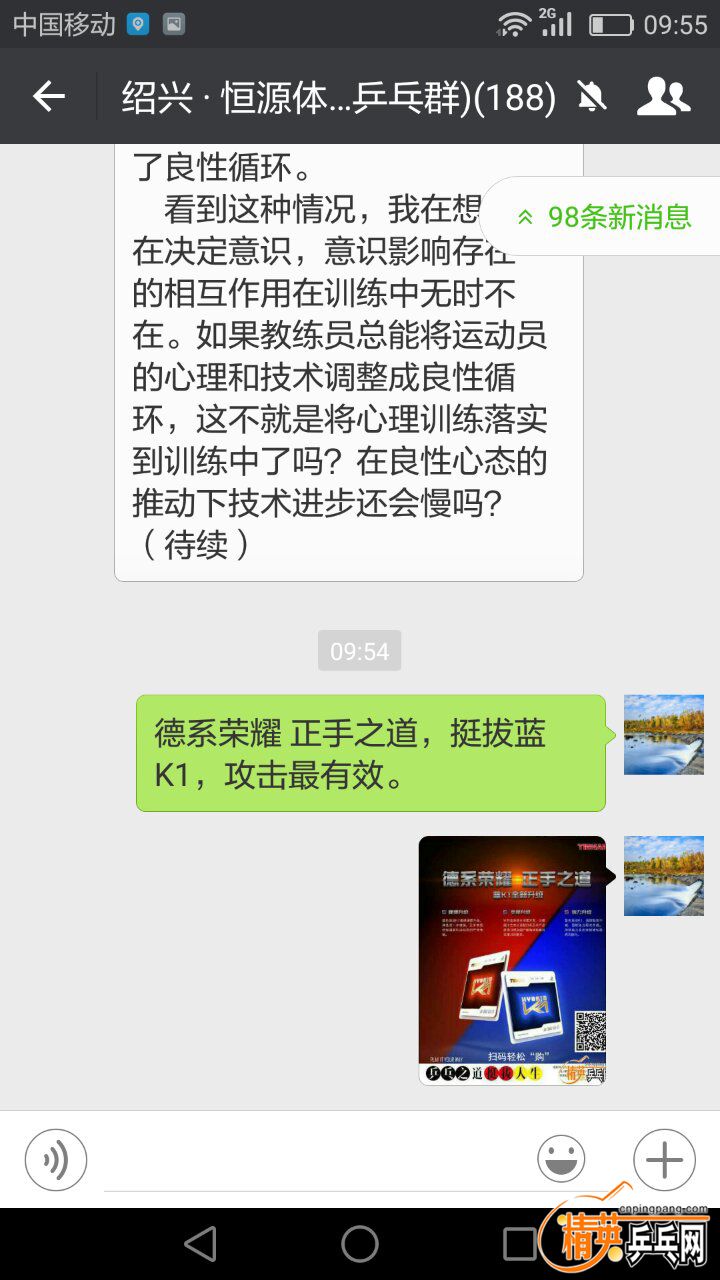Switch to voice message input

[56, 1160]
